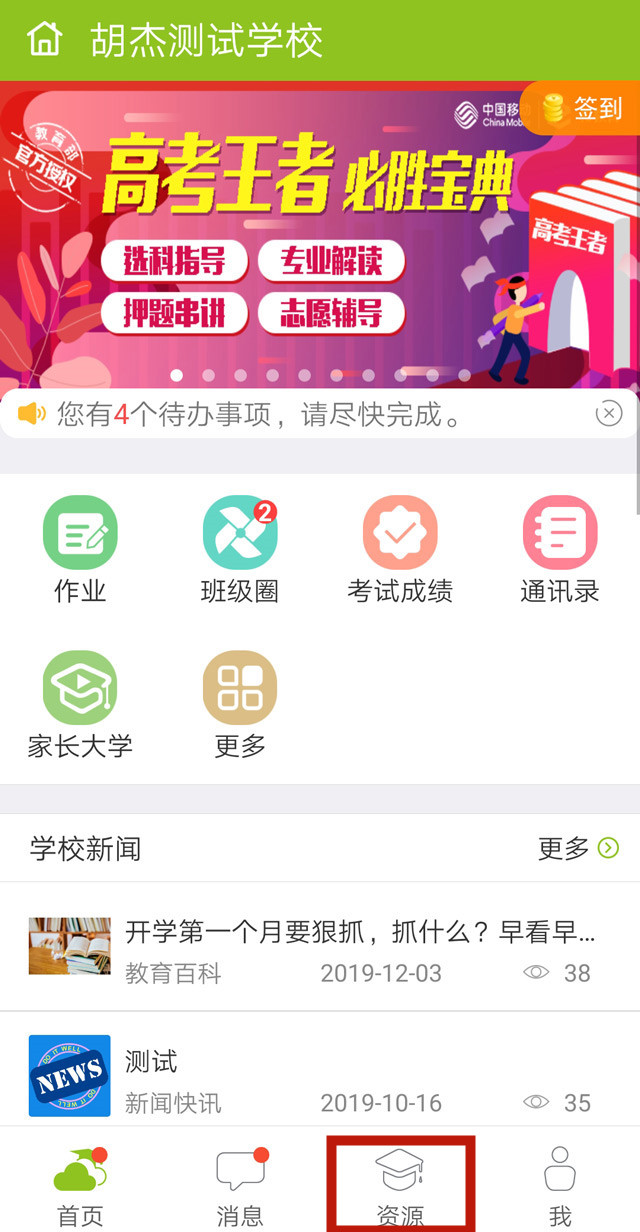Open the 4个待办事项 reminder
Image resolution: width=640 pixels, height=1232 pixels.
click(260, 414)
